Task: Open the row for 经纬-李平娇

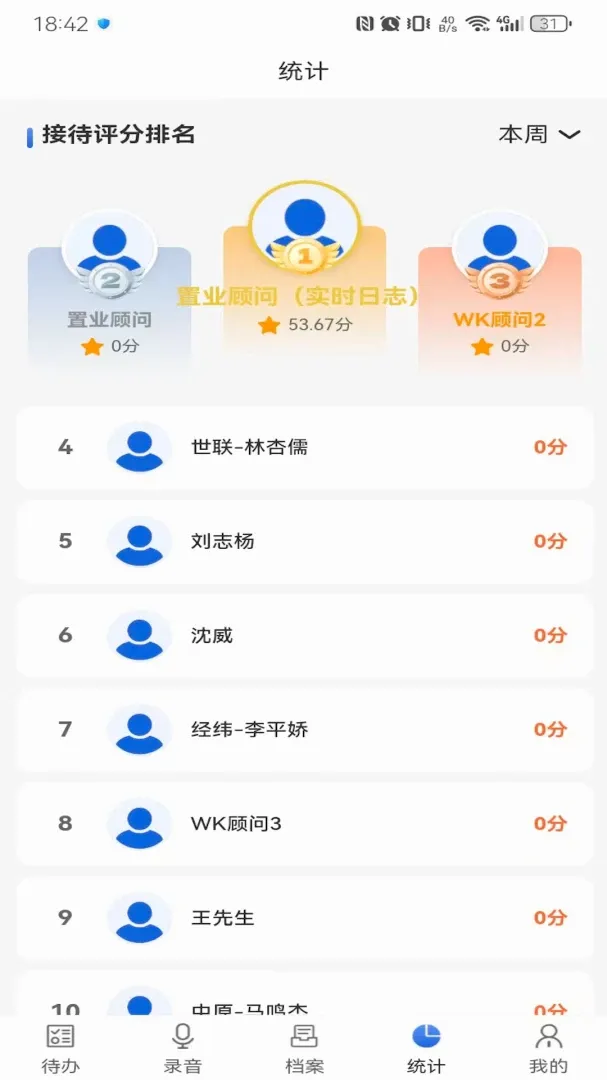Action: pos(304,729)
